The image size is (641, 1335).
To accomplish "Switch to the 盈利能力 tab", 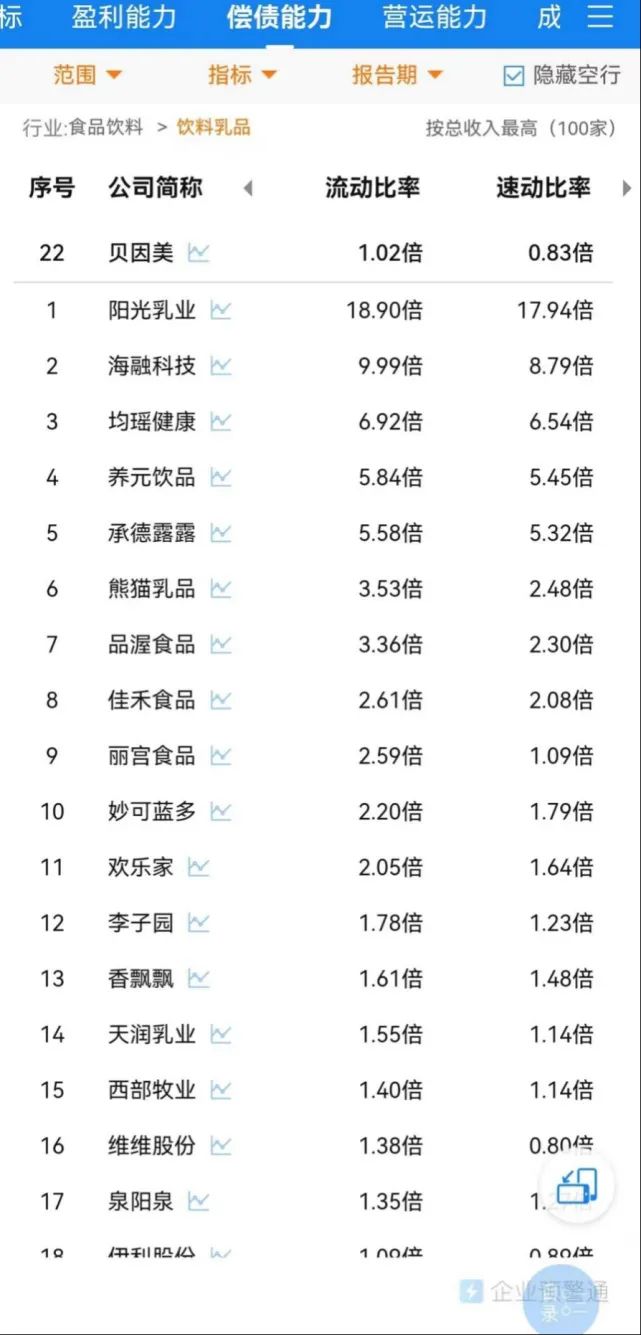I will (x=124, y=17).
